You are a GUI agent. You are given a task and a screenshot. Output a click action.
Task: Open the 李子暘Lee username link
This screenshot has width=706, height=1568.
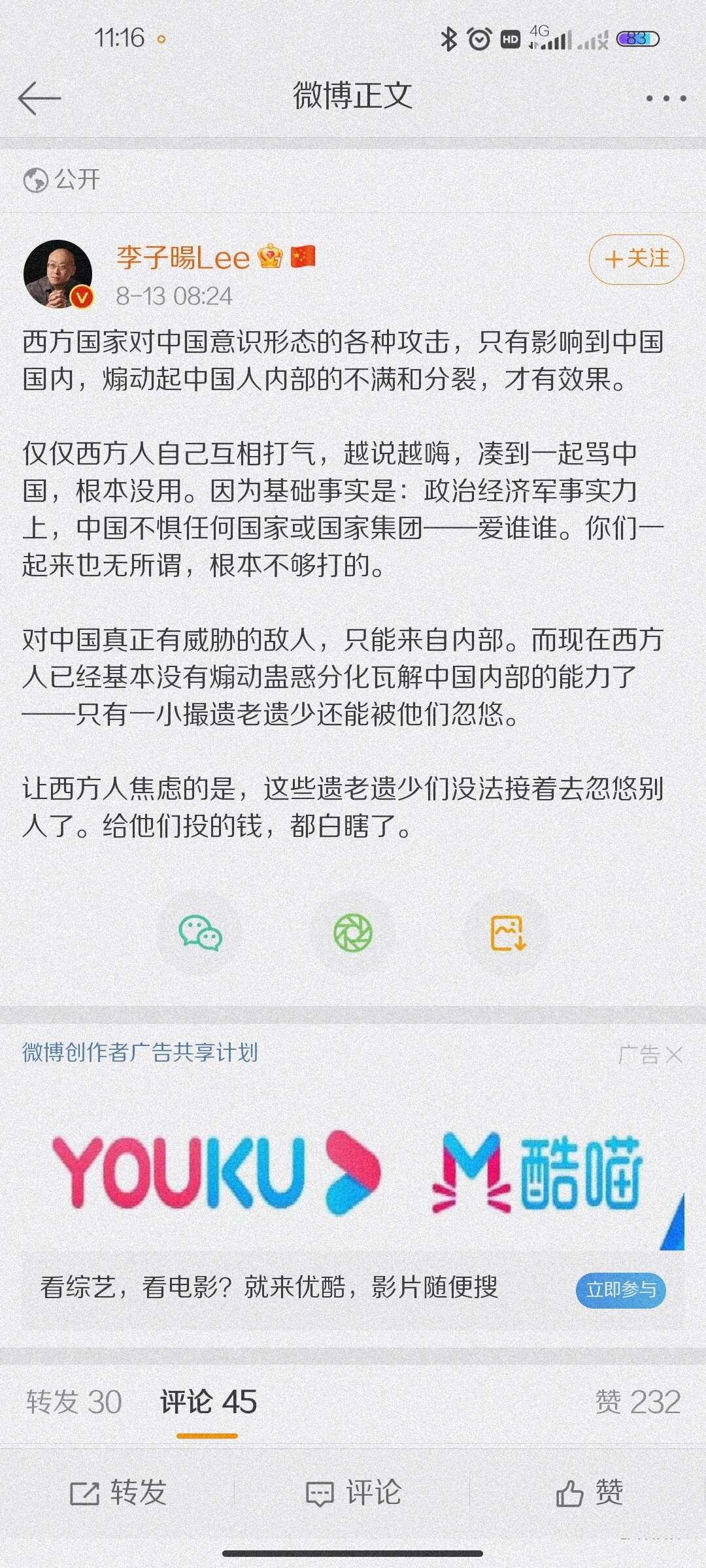[x=183, y=258]
